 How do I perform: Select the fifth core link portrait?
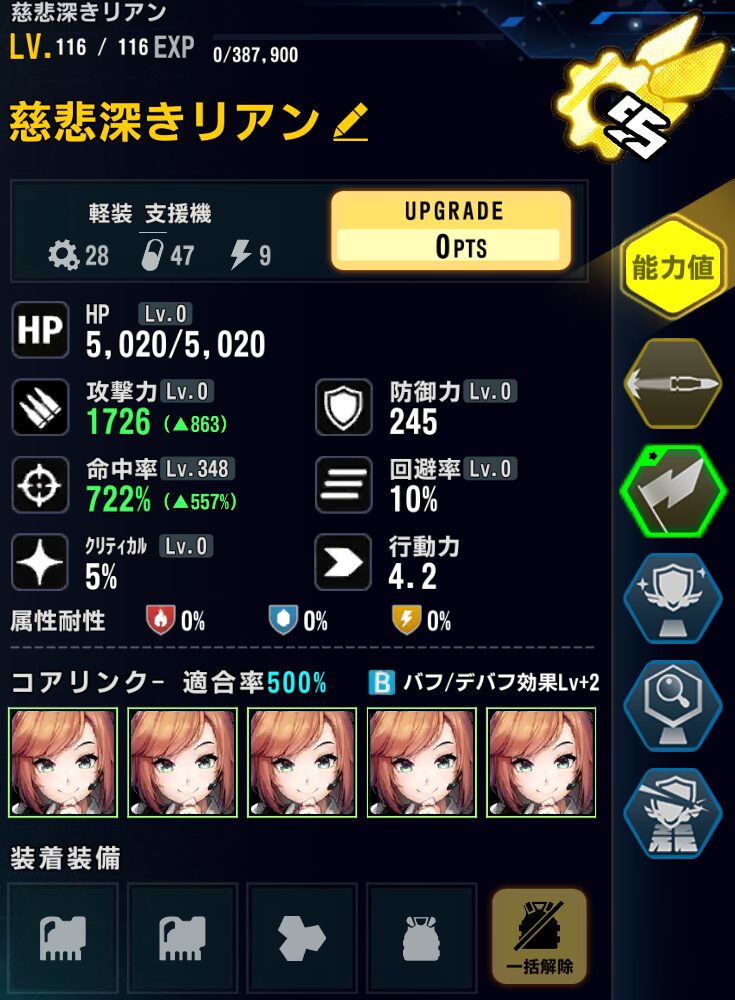[540, 763]
